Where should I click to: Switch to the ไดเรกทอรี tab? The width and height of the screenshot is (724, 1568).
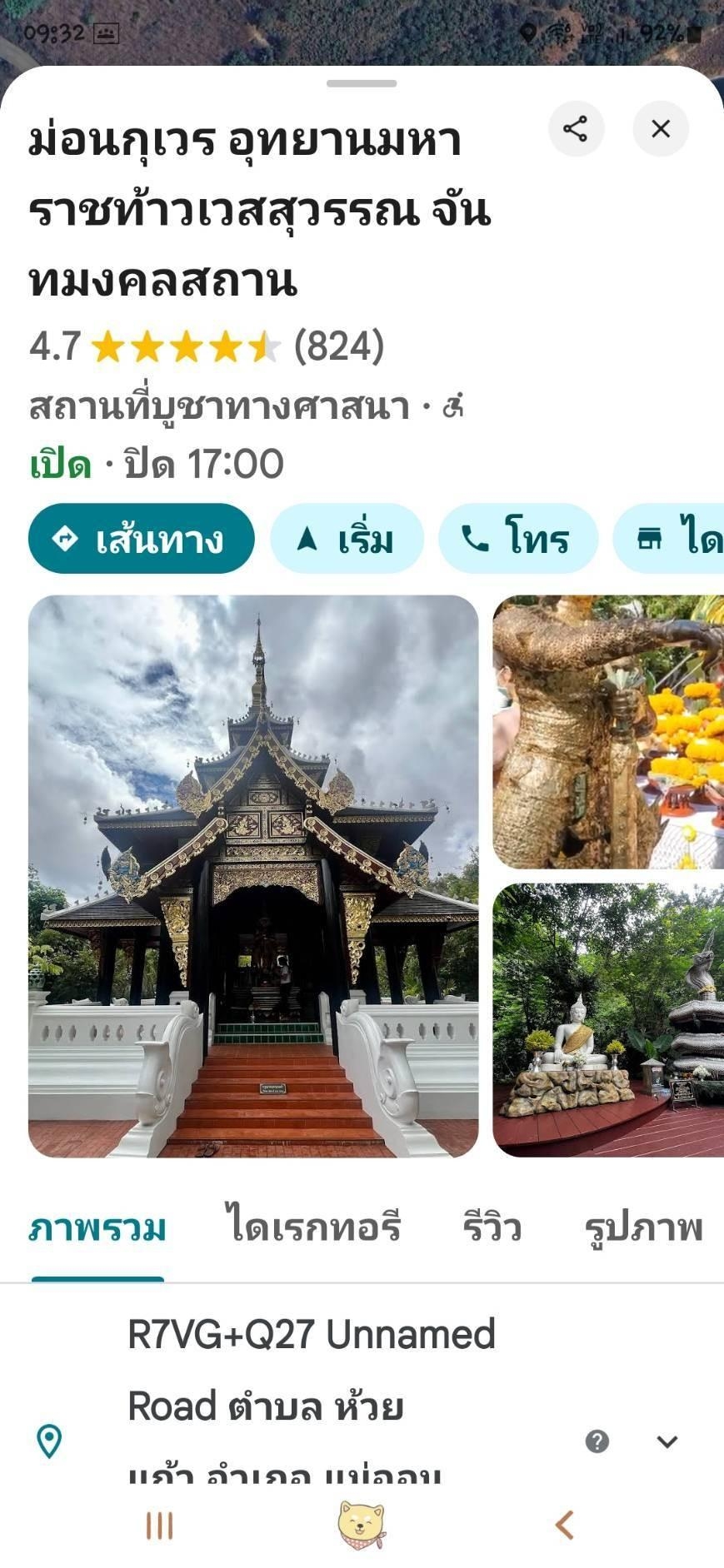[313, 1227]
